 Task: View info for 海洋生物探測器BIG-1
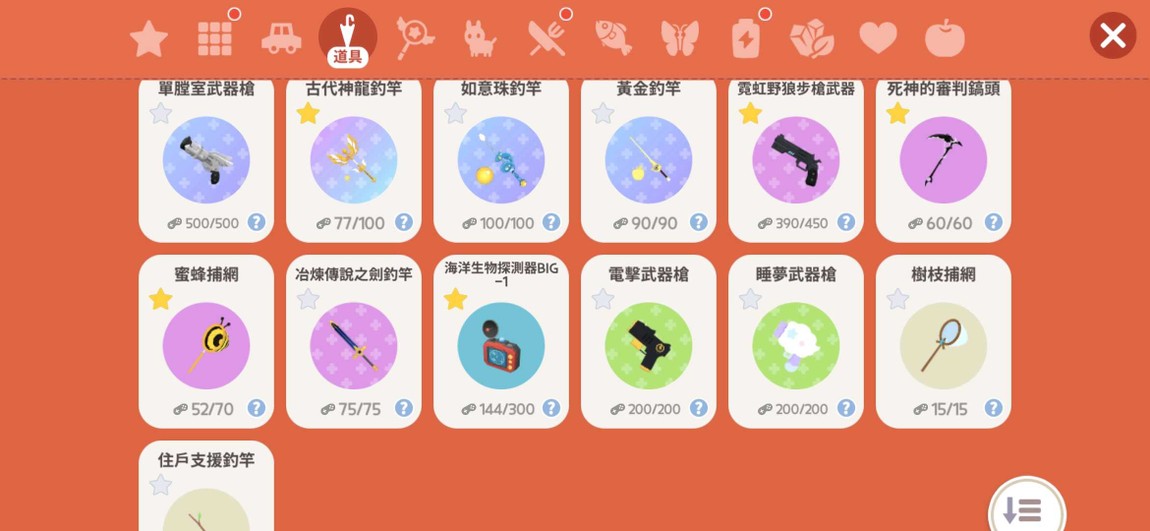pos(551,408)
